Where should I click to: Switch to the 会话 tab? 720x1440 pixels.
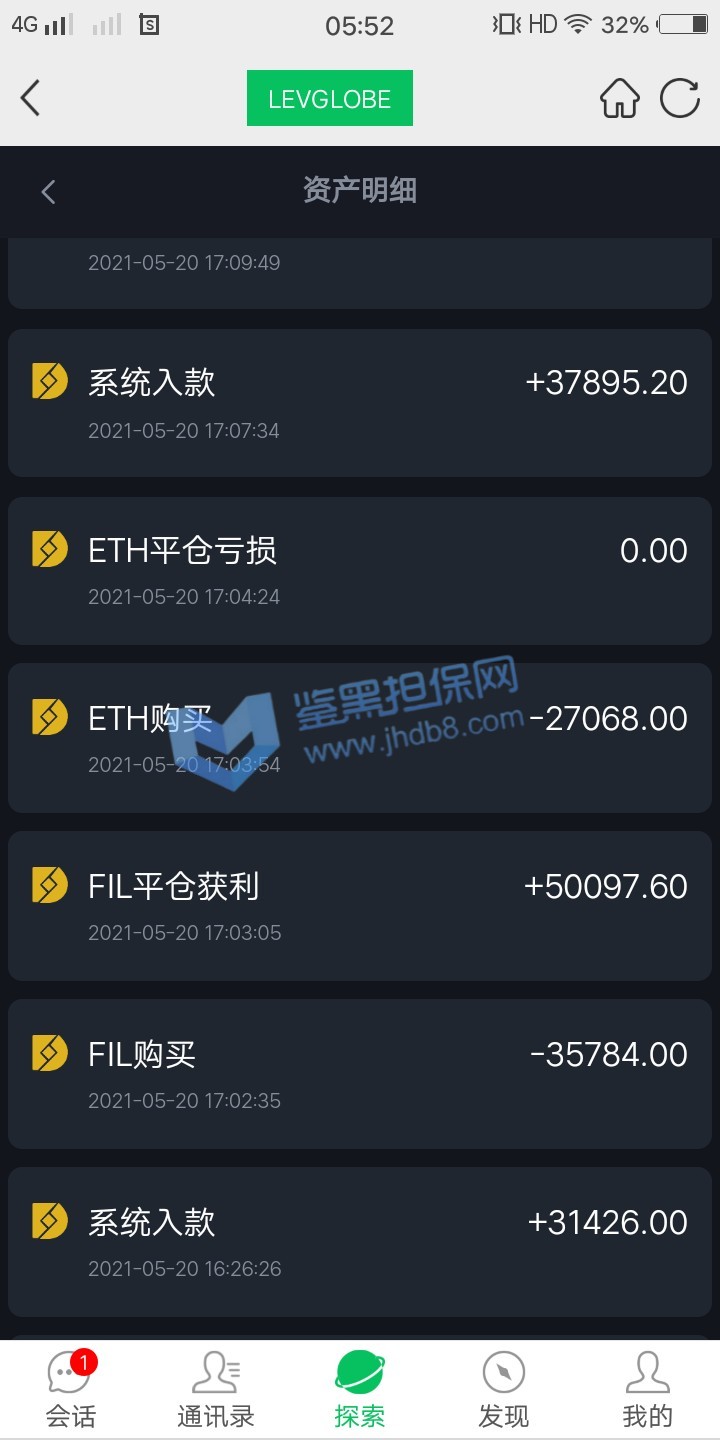71,1390
